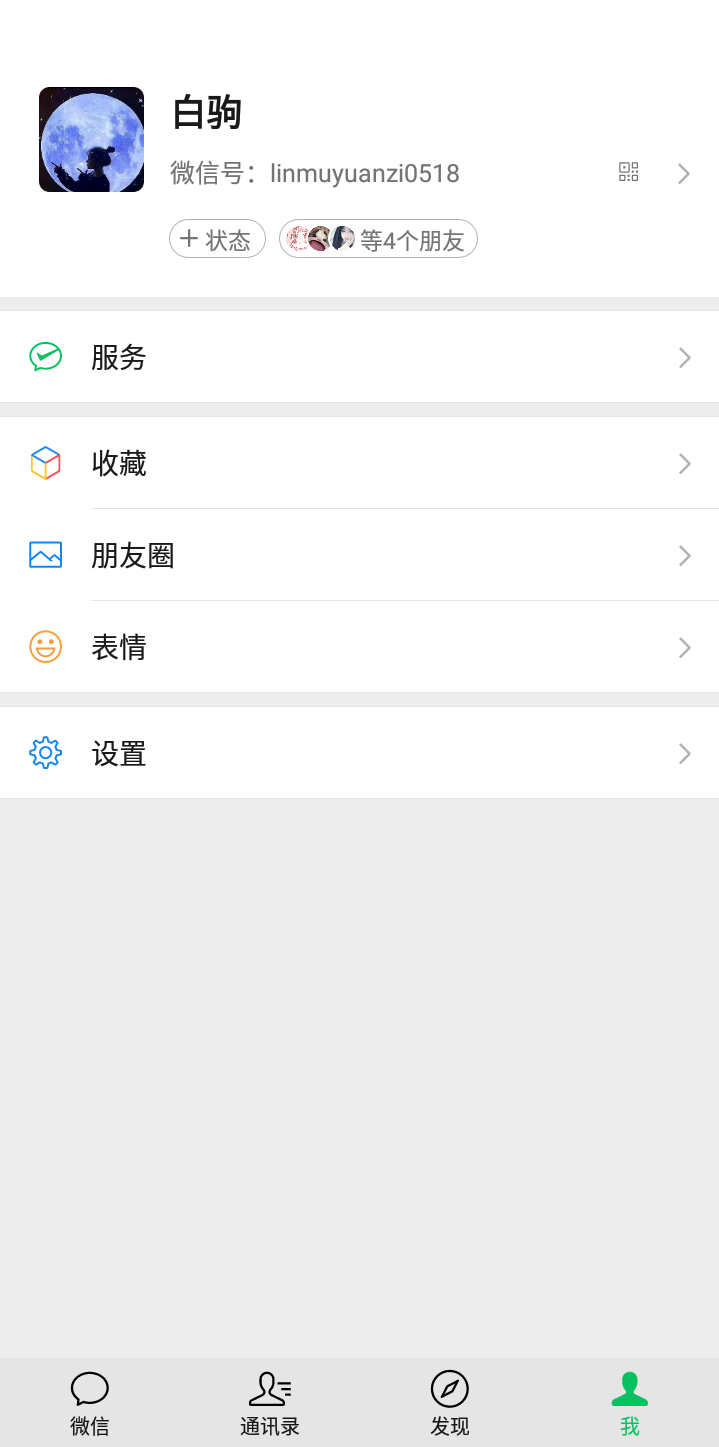Open profile details via the header chevron
Viewport: 719px width, 1447px height.
[684, 174]
